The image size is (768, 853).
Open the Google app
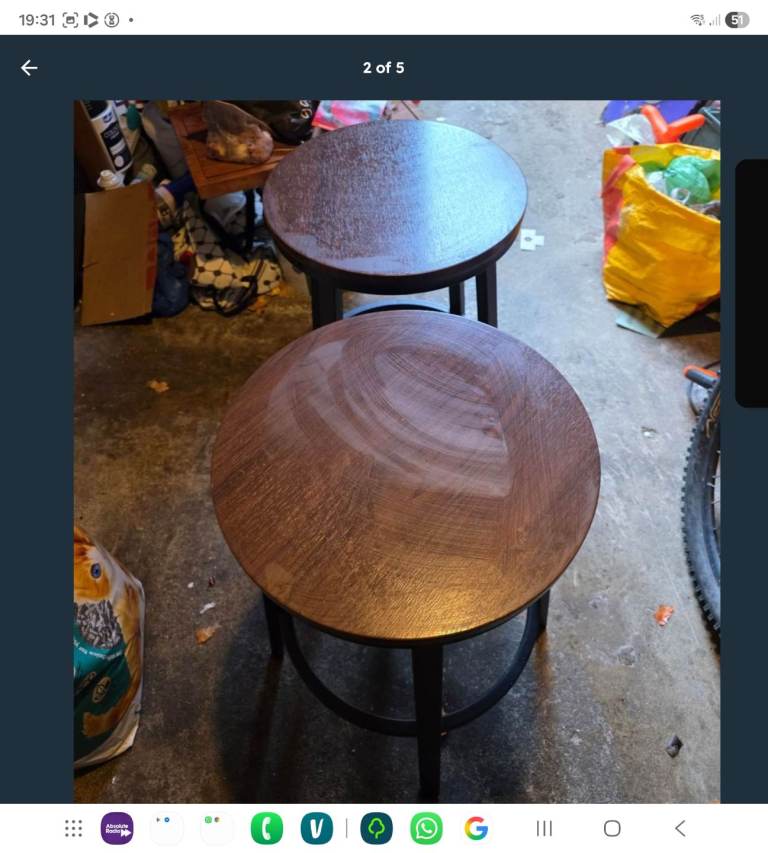[476, 828]
